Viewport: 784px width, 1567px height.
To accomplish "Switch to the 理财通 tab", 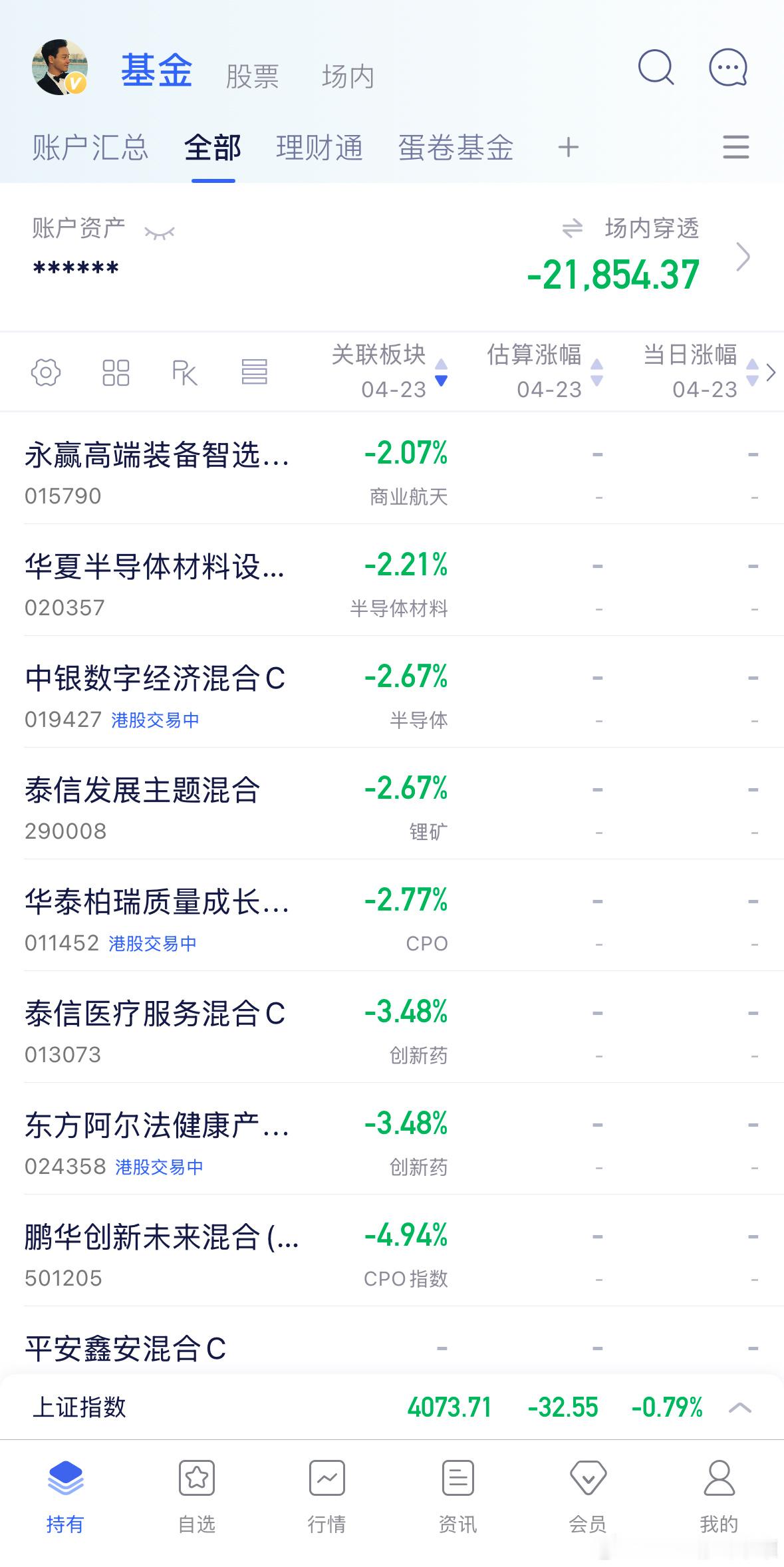I will point(320,148).
